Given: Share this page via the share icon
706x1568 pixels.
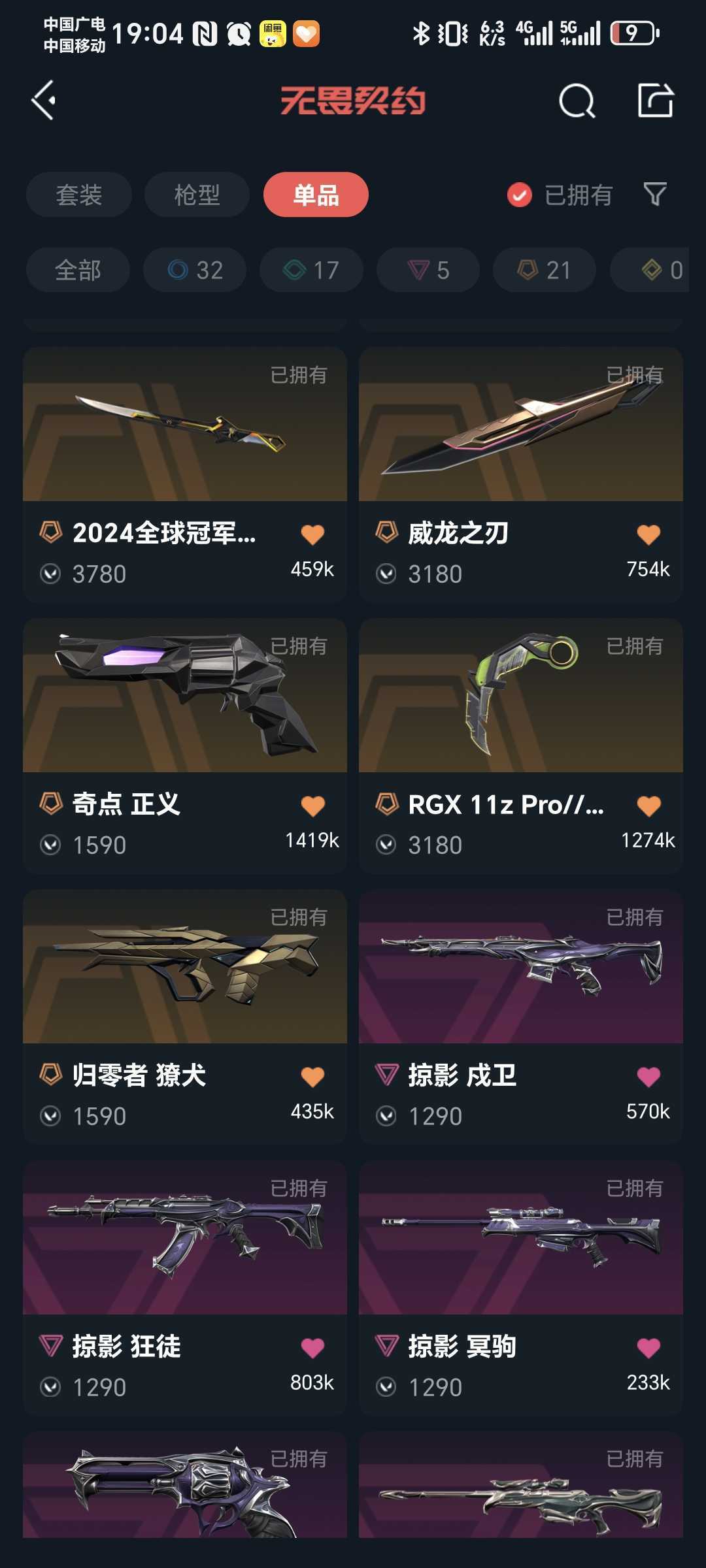Looking at the screenshot, I should click(655, 101).
